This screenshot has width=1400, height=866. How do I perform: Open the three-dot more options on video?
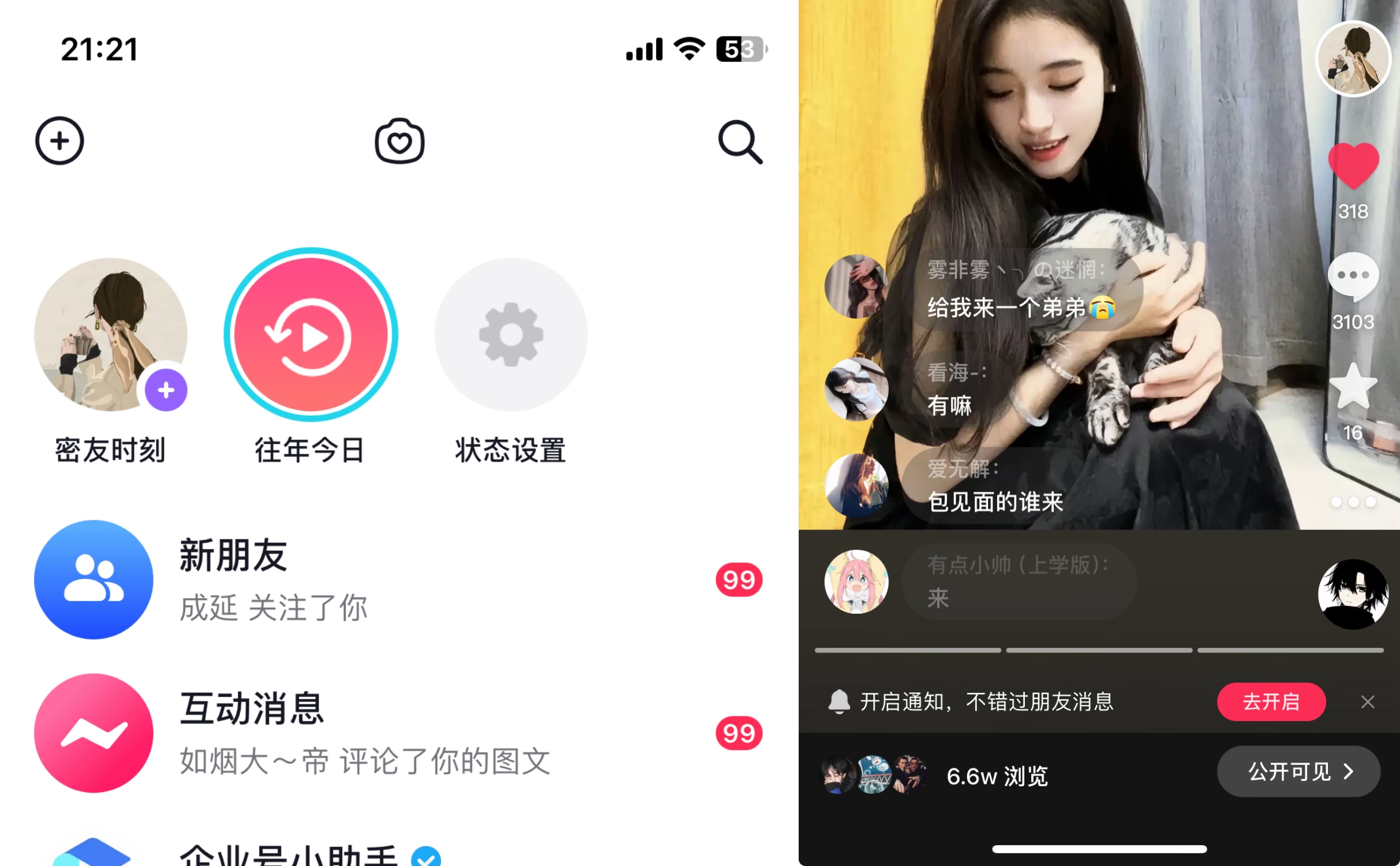coord(1353,502)
